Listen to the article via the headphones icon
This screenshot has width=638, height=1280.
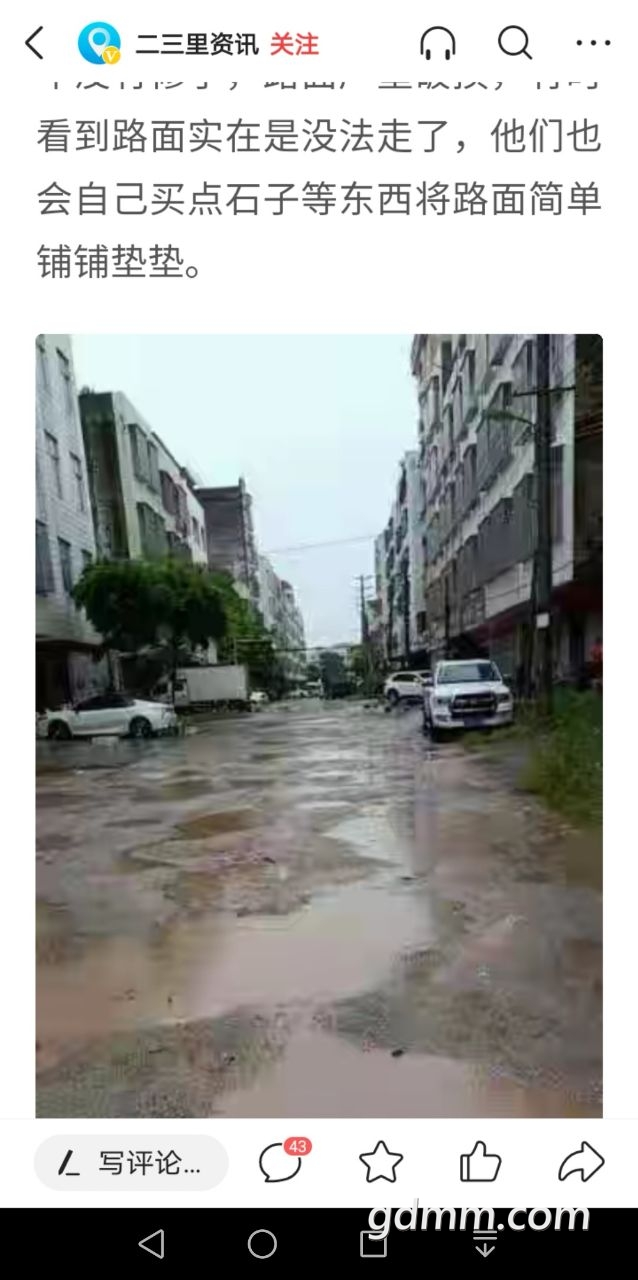[437, 43]
